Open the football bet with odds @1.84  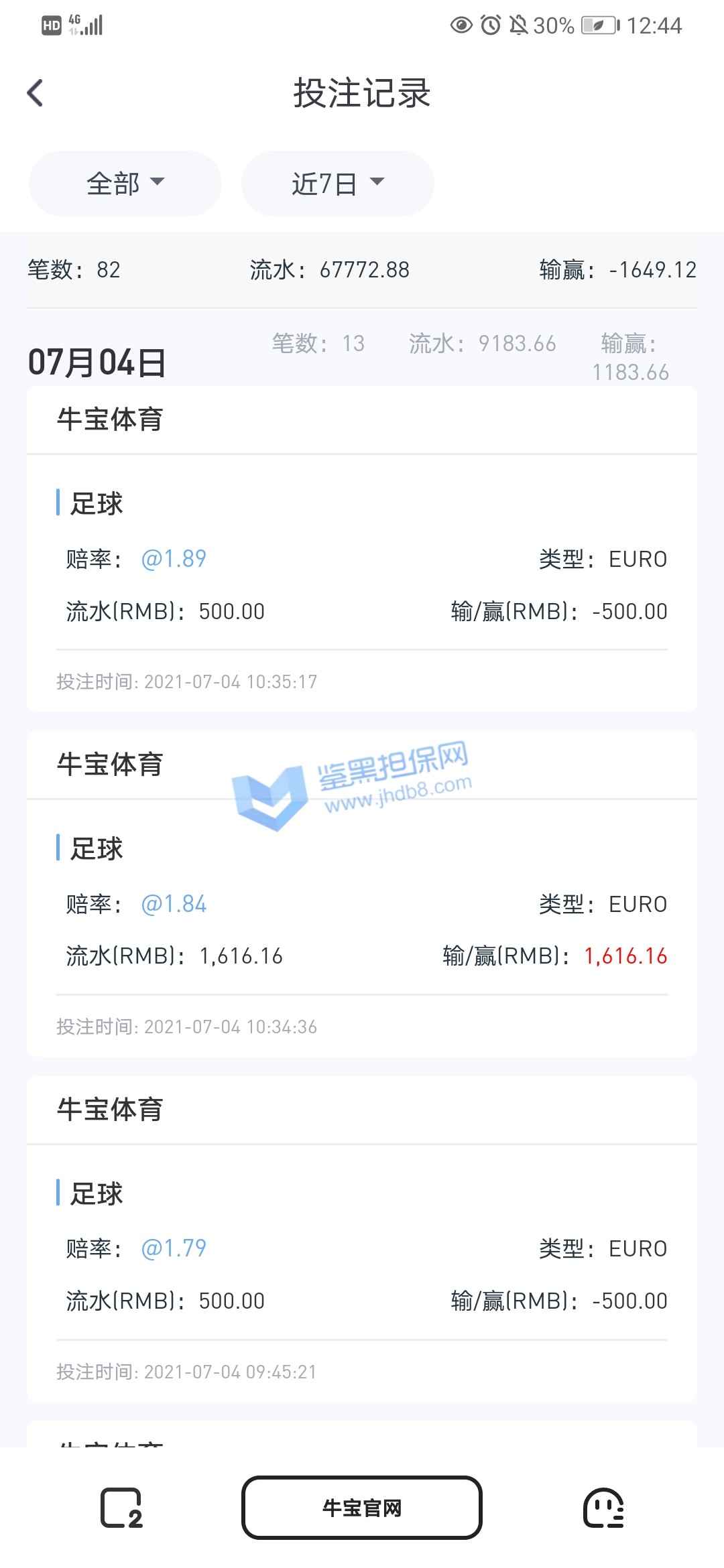click(x=362, y=928)
